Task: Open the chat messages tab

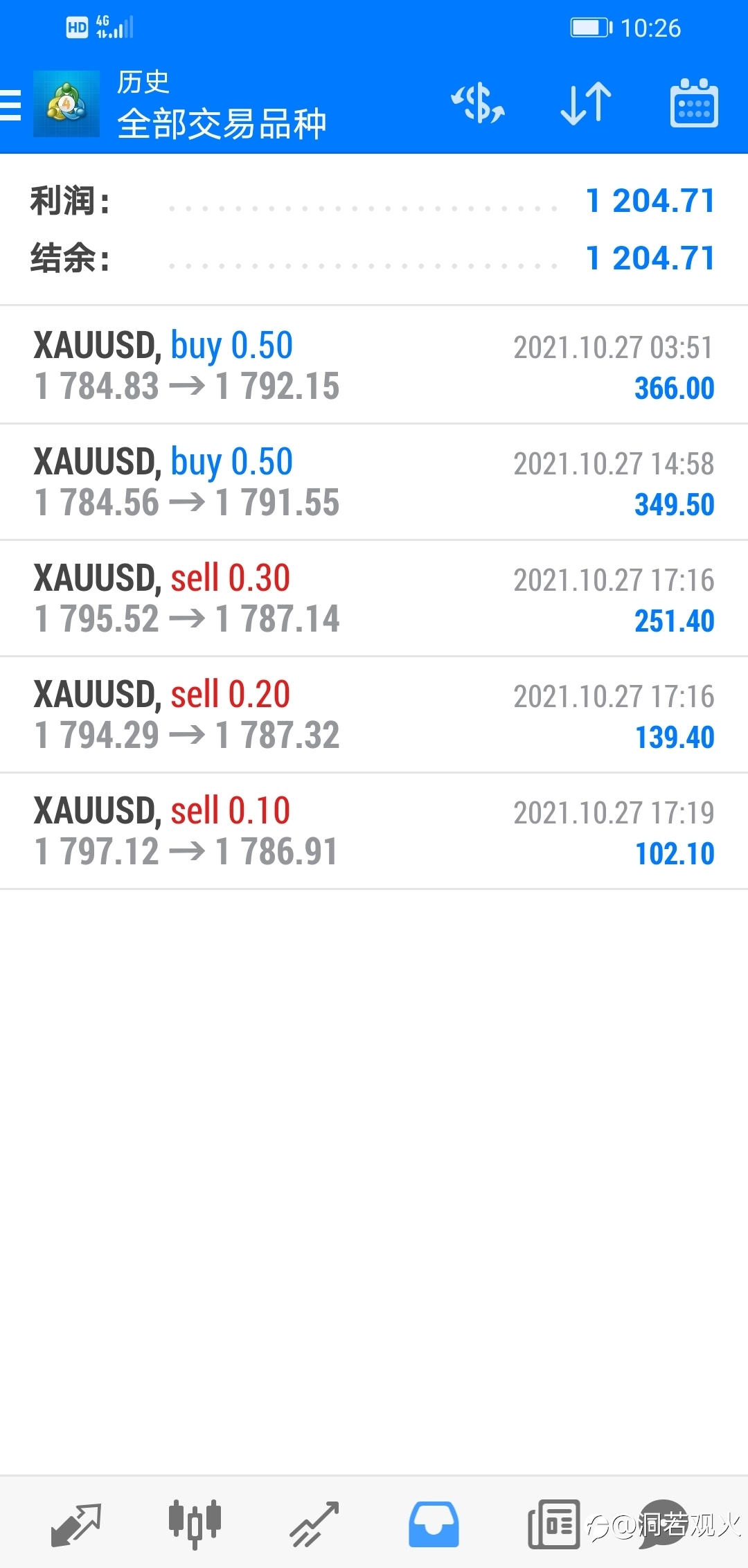Action: pyautogui.click(x=664, y=1524)
